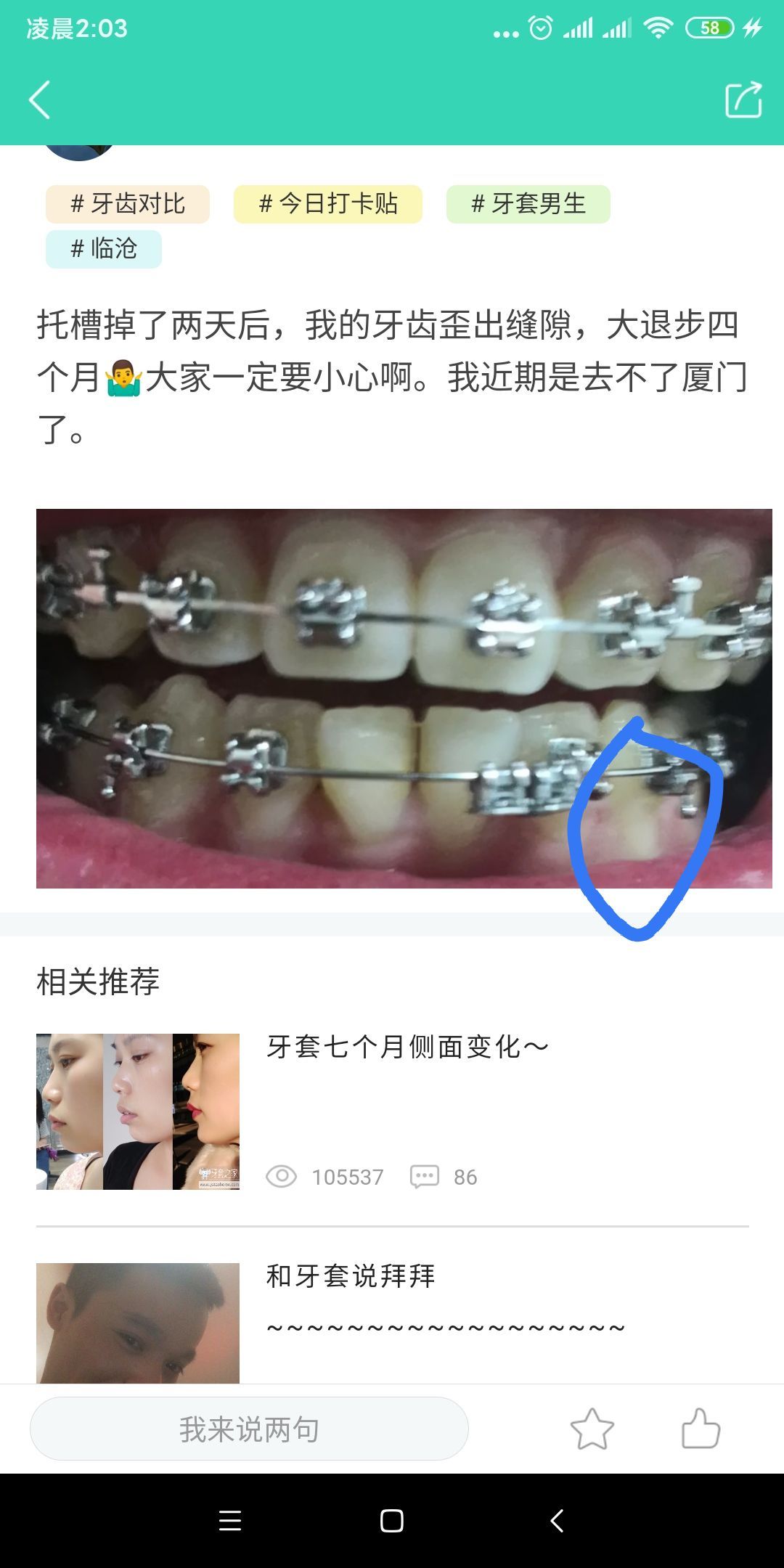Open recommended post 牙套七个月侧面变化
Viewport: 784px width, 1568px height.
[x=407, y=1047]
